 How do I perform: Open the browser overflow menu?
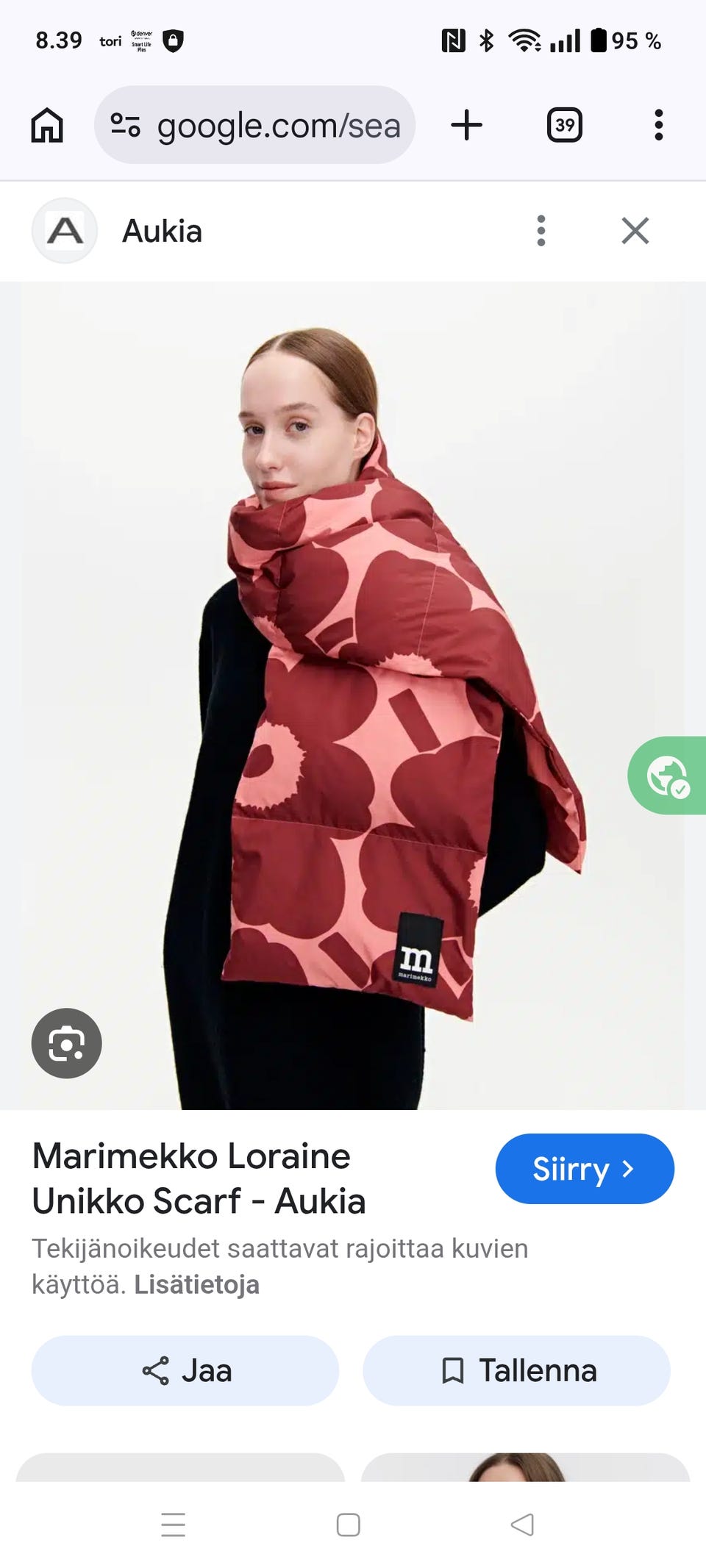click(x=659, y=125)
